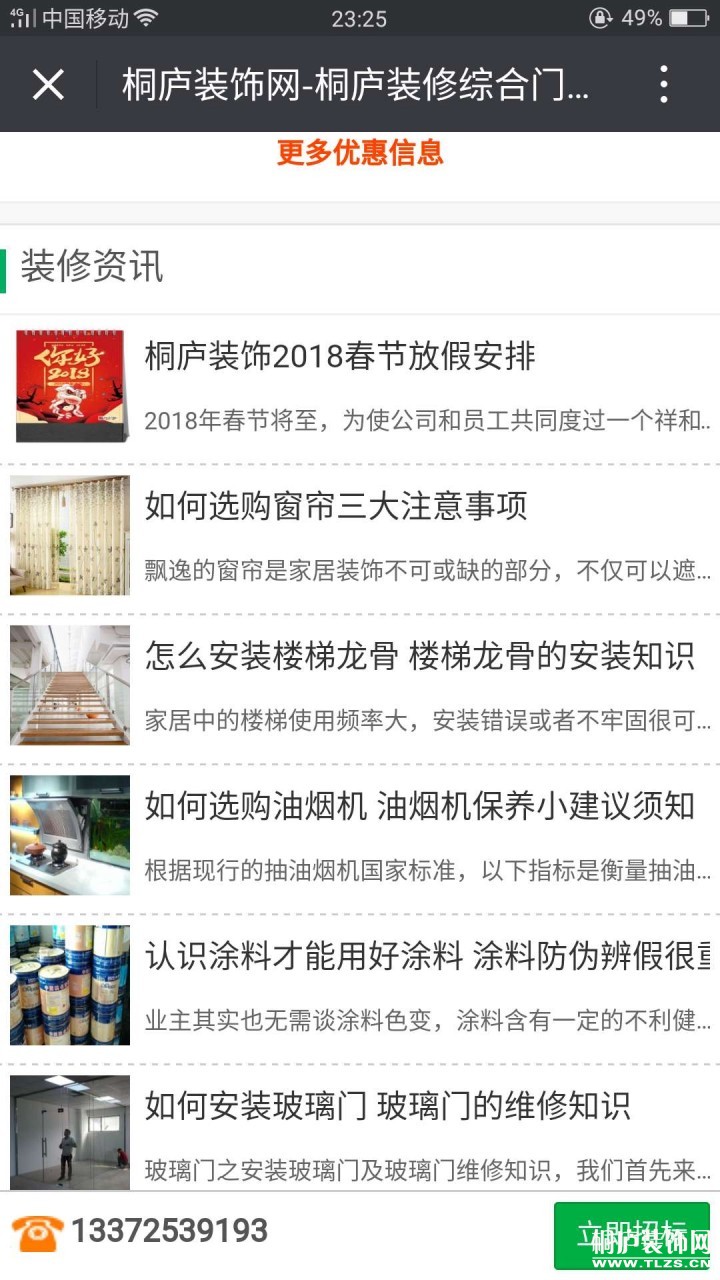Open the article 桐庐装饰2018春节放假安排

(340, 357)
